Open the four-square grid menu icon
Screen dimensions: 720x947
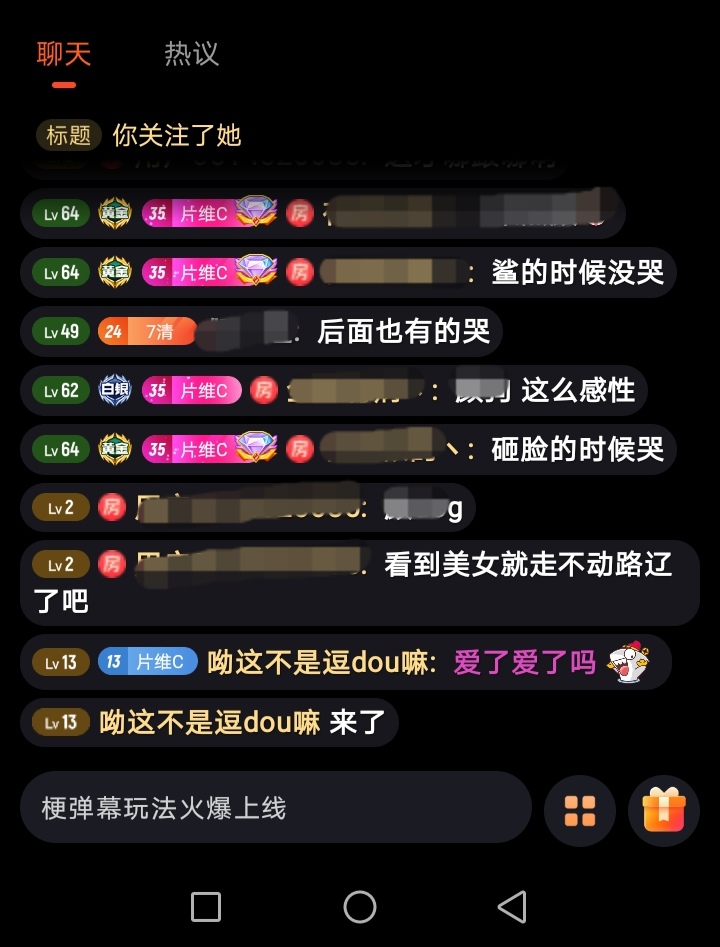580,810
